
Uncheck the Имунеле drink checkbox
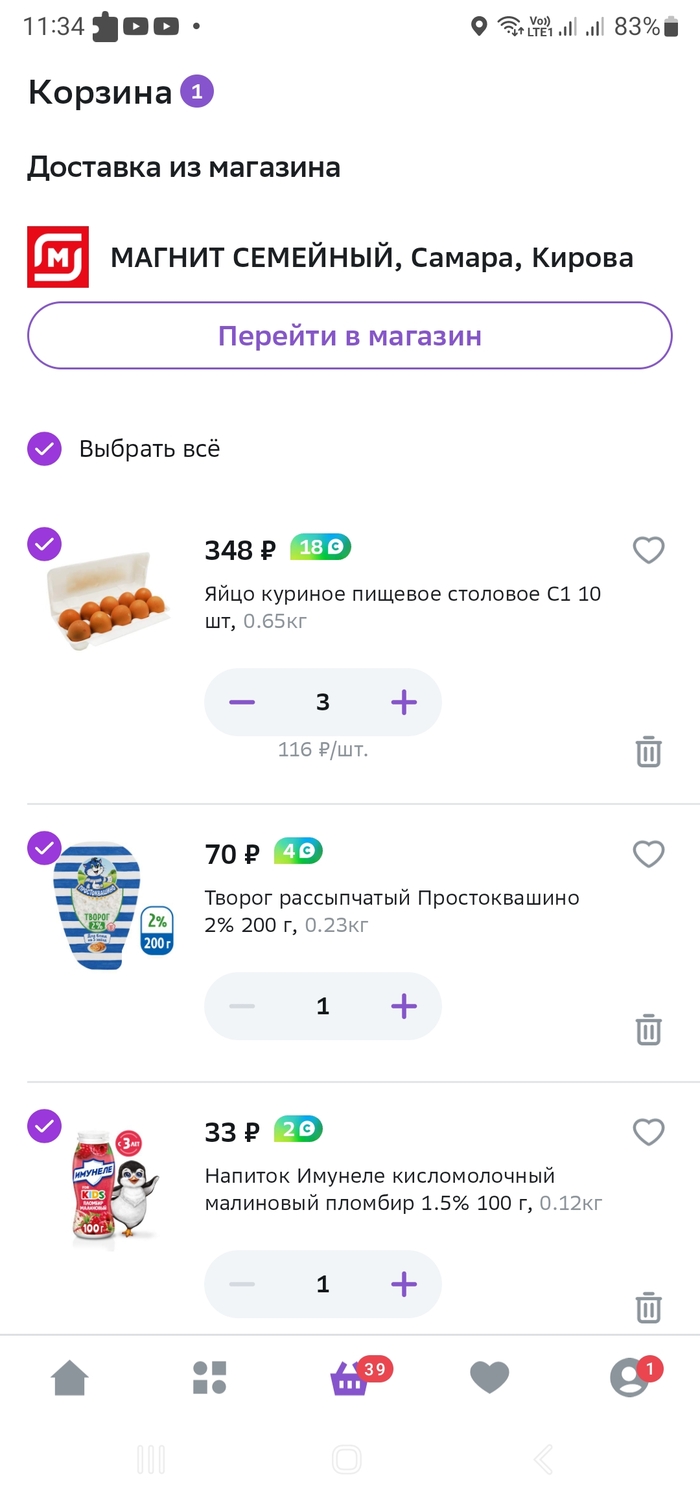coord(44,1127)
